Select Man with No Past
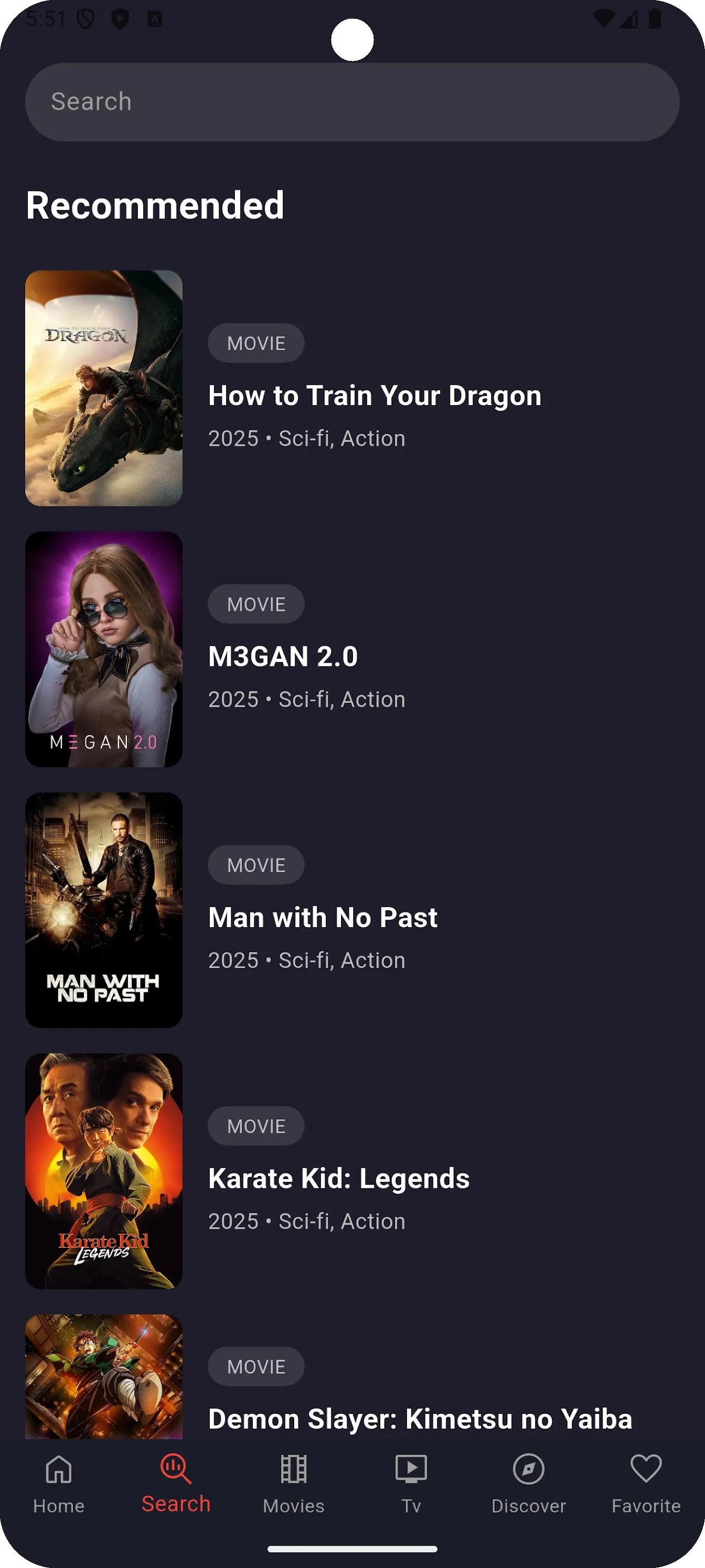 [x=323, y=917]
